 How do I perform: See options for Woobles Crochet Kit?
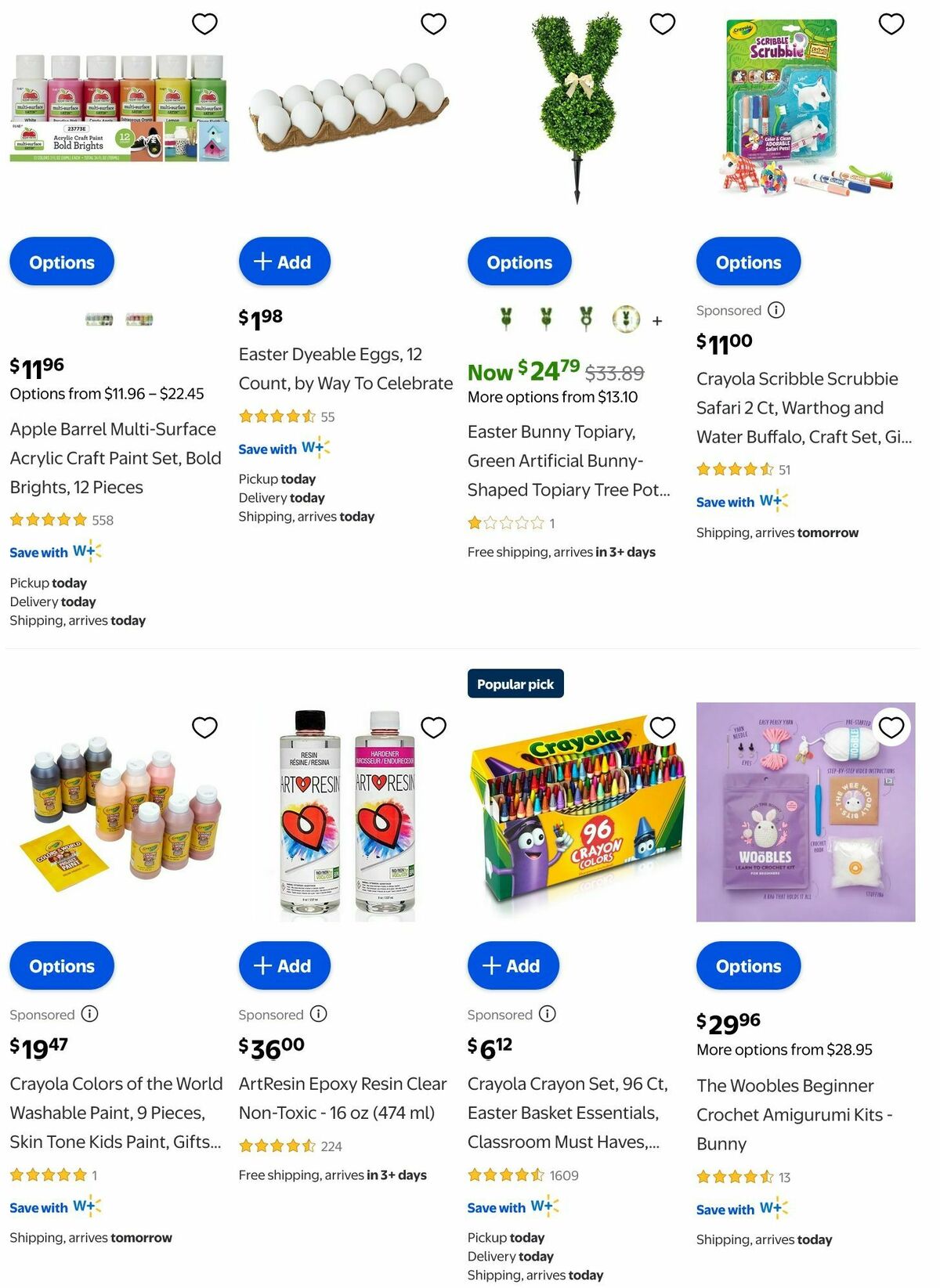[747, 965]
